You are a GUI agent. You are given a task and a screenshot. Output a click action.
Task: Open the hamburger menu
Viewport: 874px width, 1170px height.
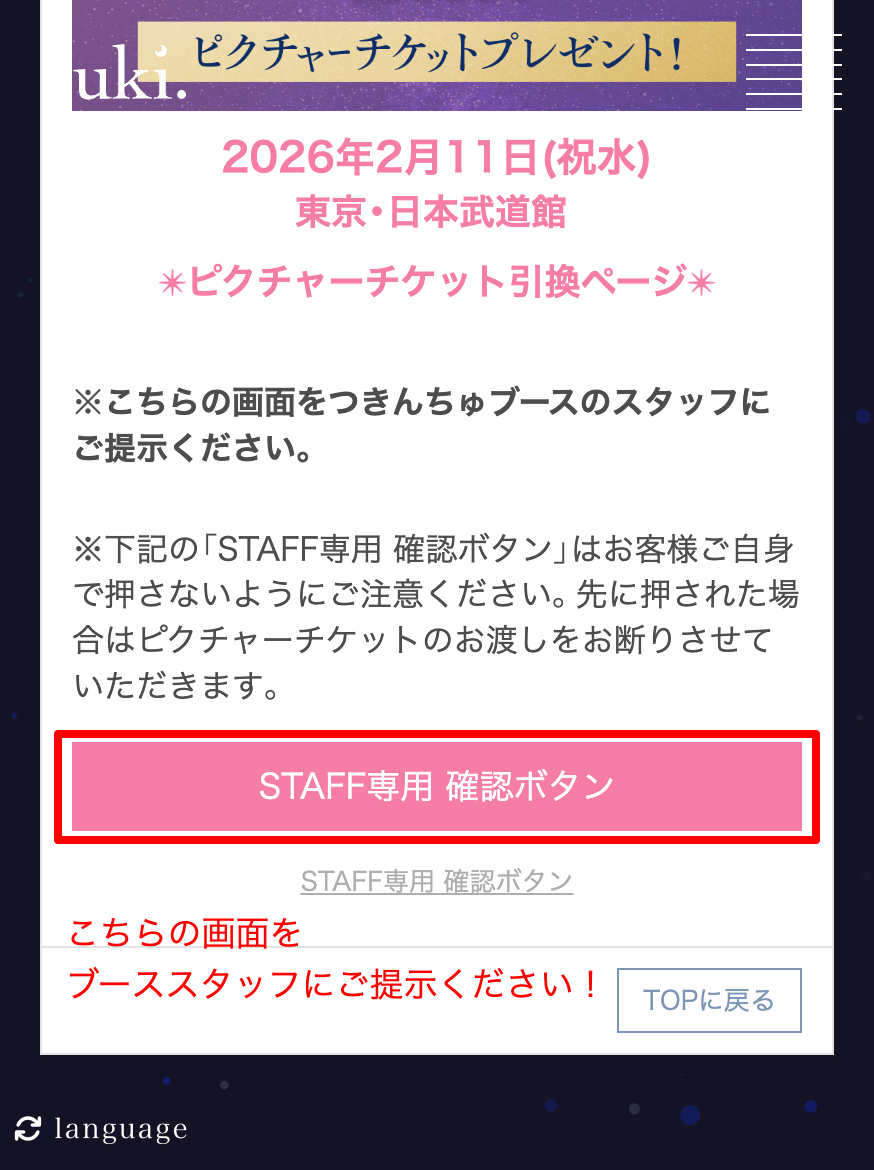pyautogui.click(x=794, y=72)
